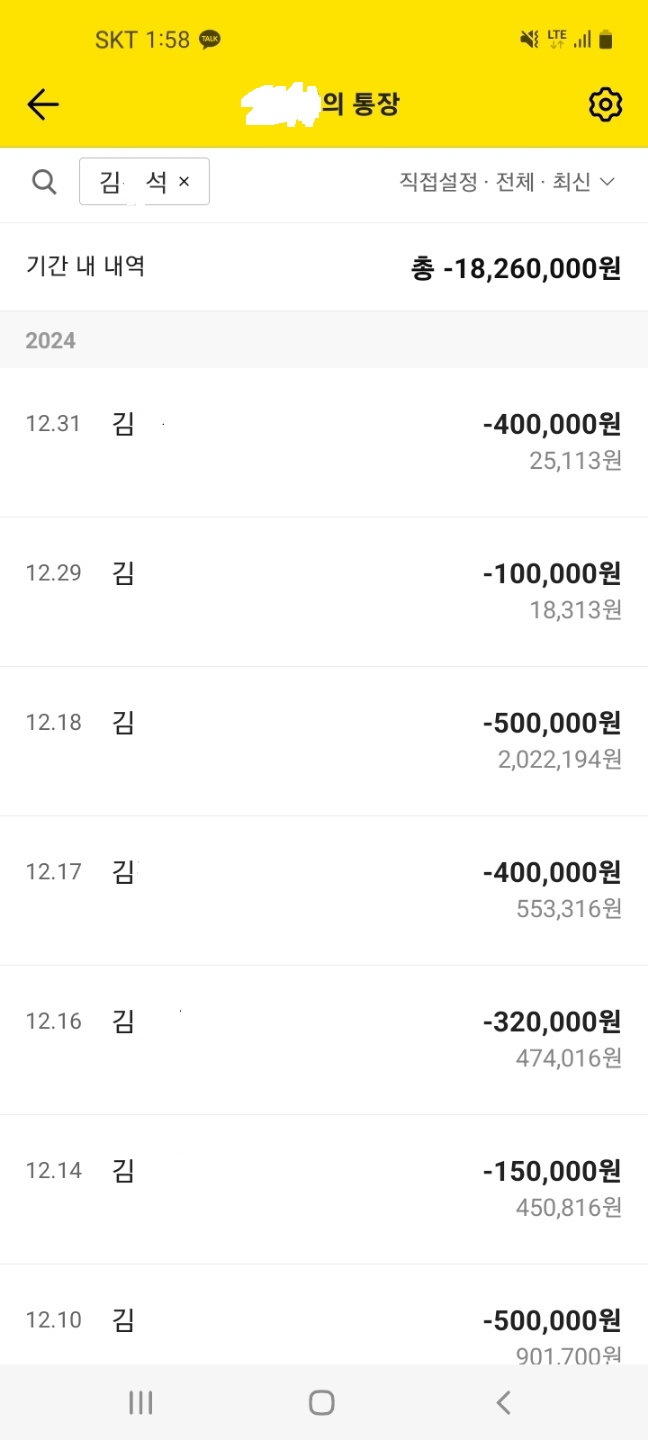
Task: Select the 12.14 transaction of -150,000원
Action: coord(324,1189)
